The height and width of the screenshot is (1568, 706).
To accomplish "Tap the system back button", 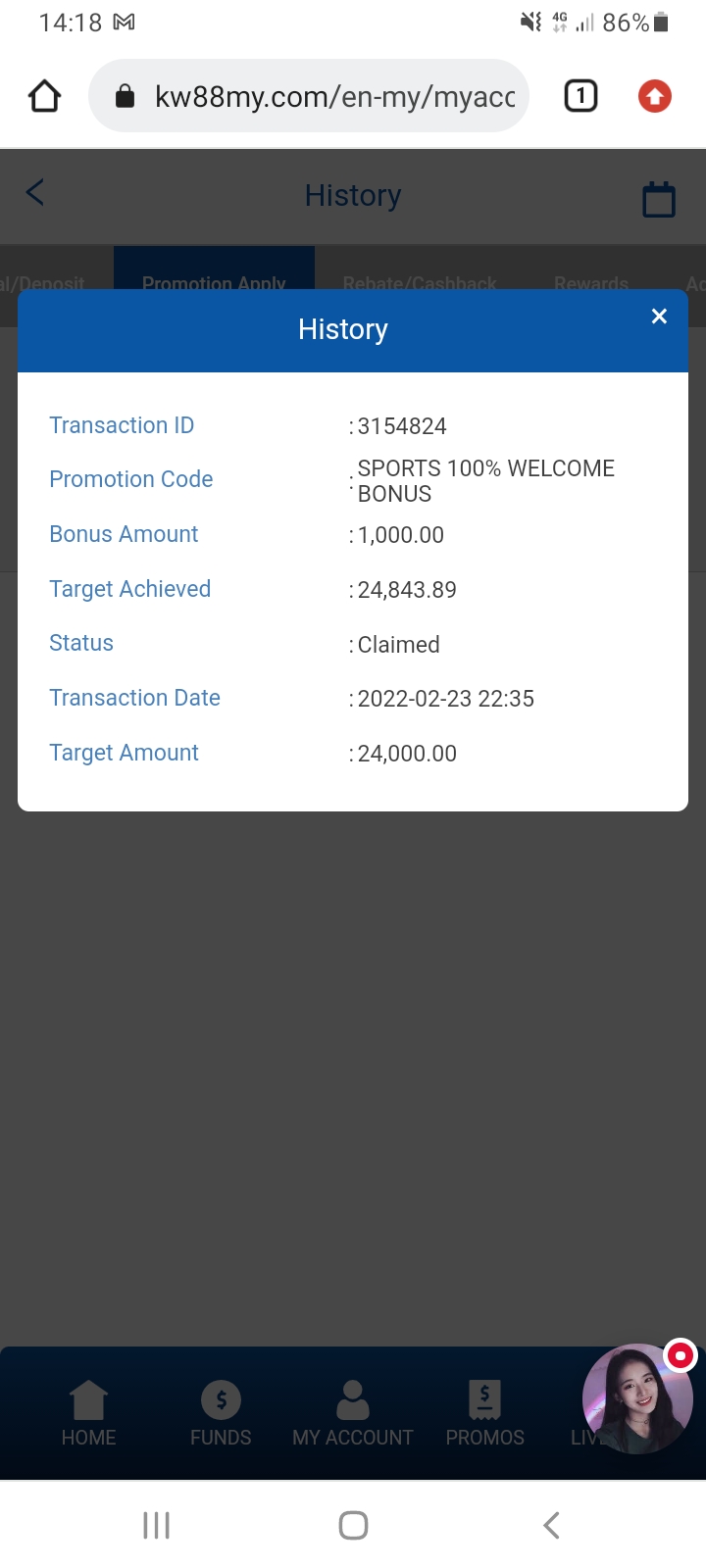I will [x=551, y=1525].
